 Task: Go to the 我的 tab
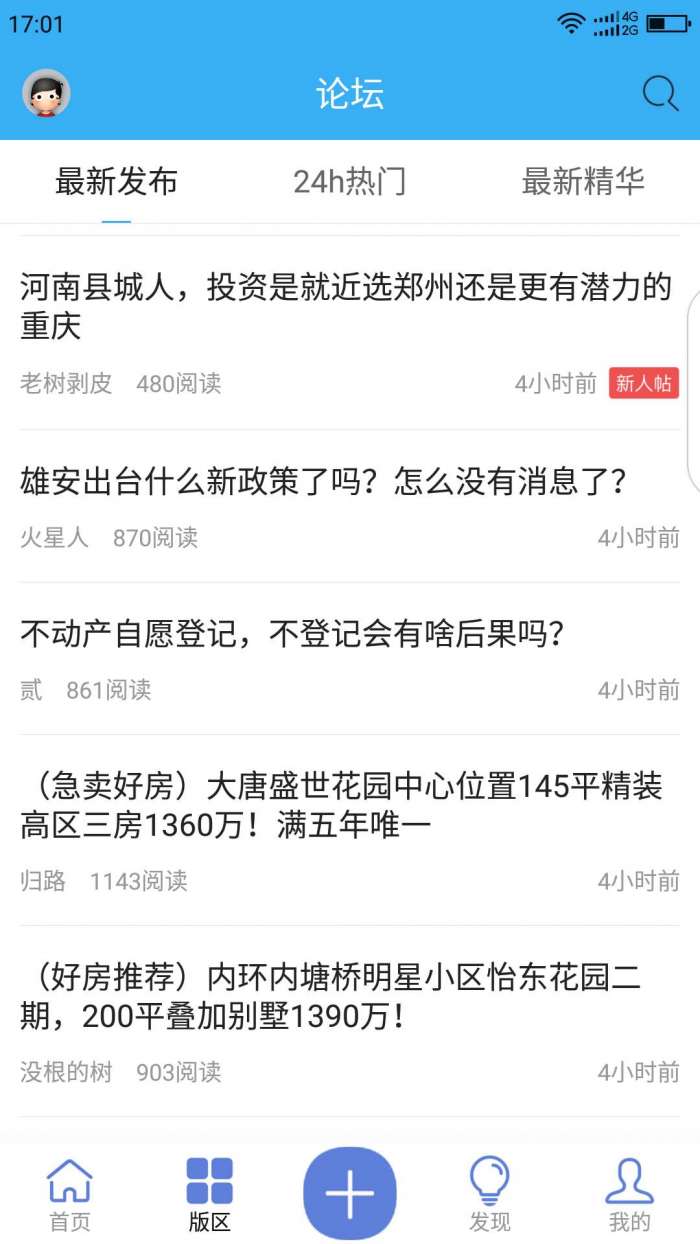click(630, 1194)
